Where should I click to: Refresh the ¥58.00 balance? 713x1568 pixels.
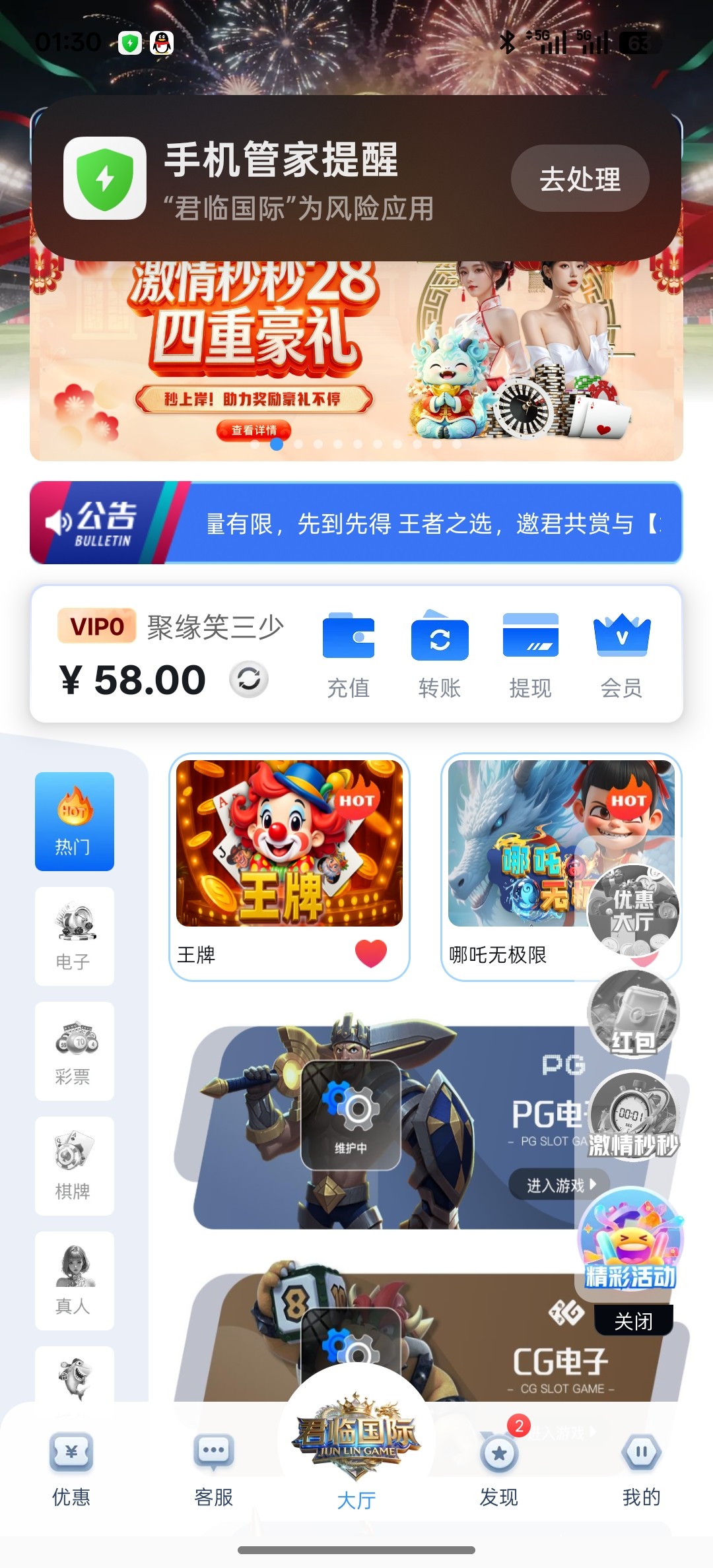pyautogui.click(x=248, y=679)
